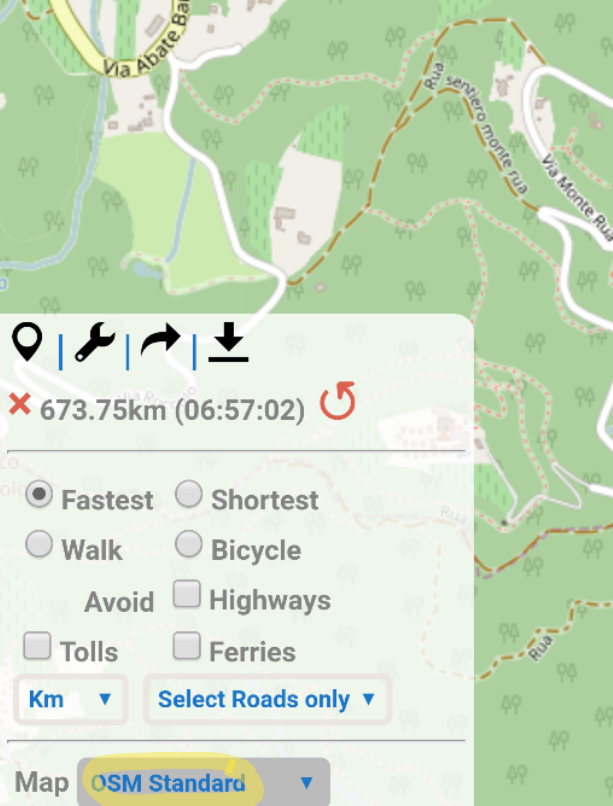Open the Km units dropdown
The image size is (613, 806).
click(x=70, y=699)
